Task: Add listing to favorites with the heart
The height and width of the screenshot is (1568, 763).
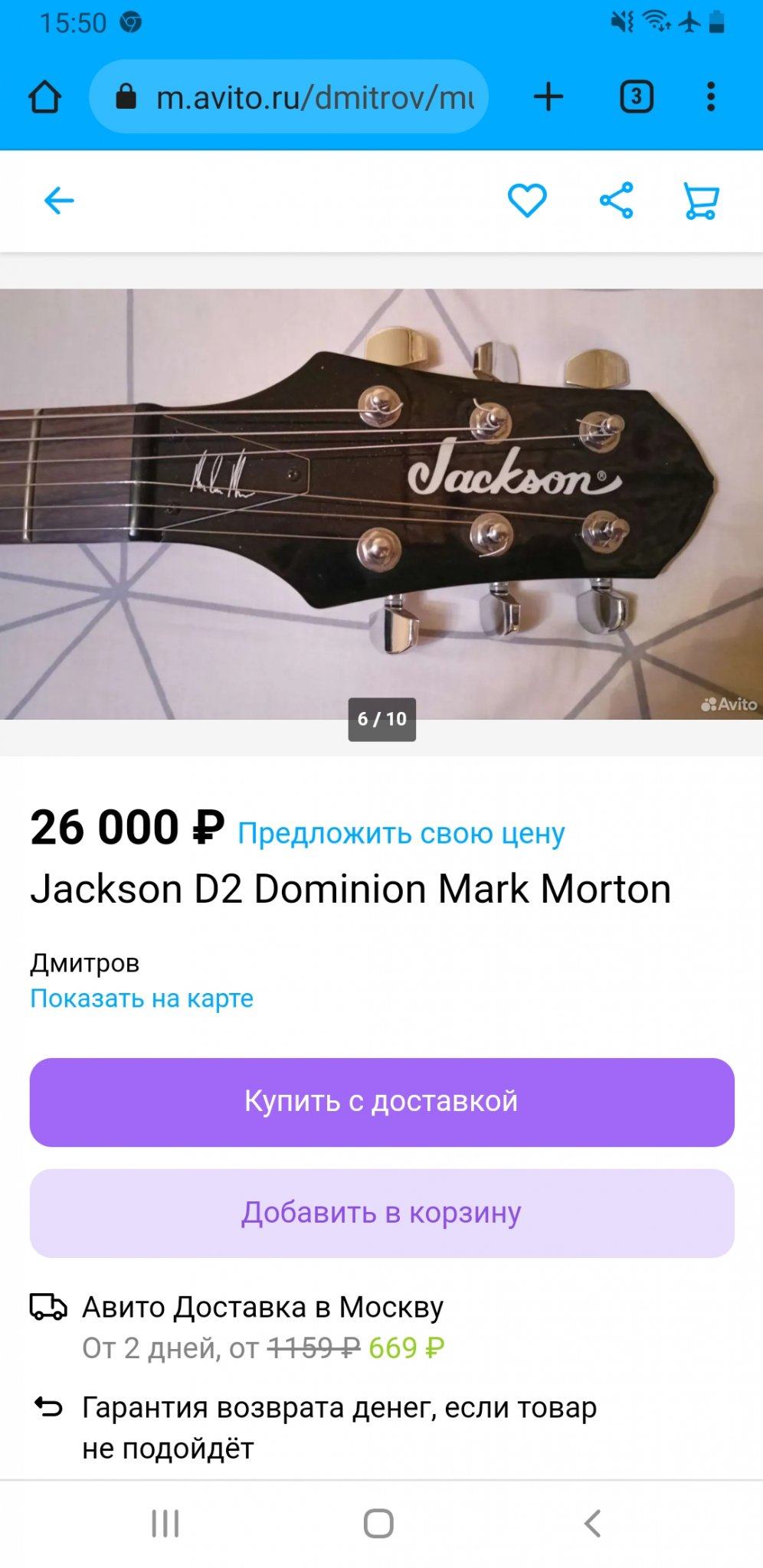Action: pos(527,201)
